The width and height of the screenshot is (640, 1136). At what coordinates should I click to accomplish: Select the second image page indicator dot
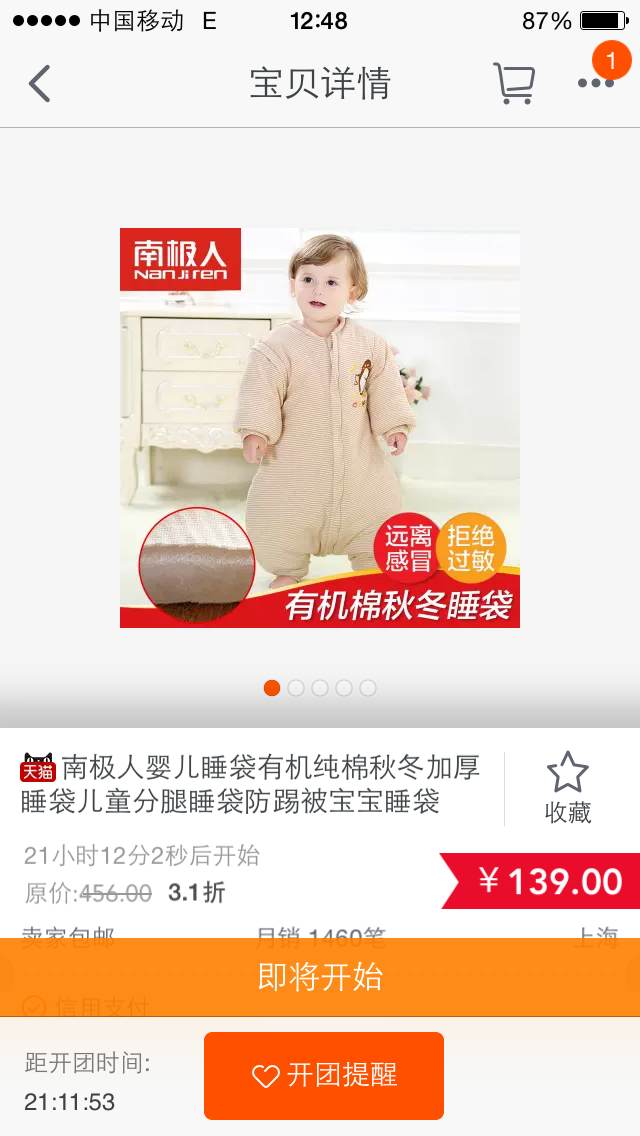tap(296, 688)
